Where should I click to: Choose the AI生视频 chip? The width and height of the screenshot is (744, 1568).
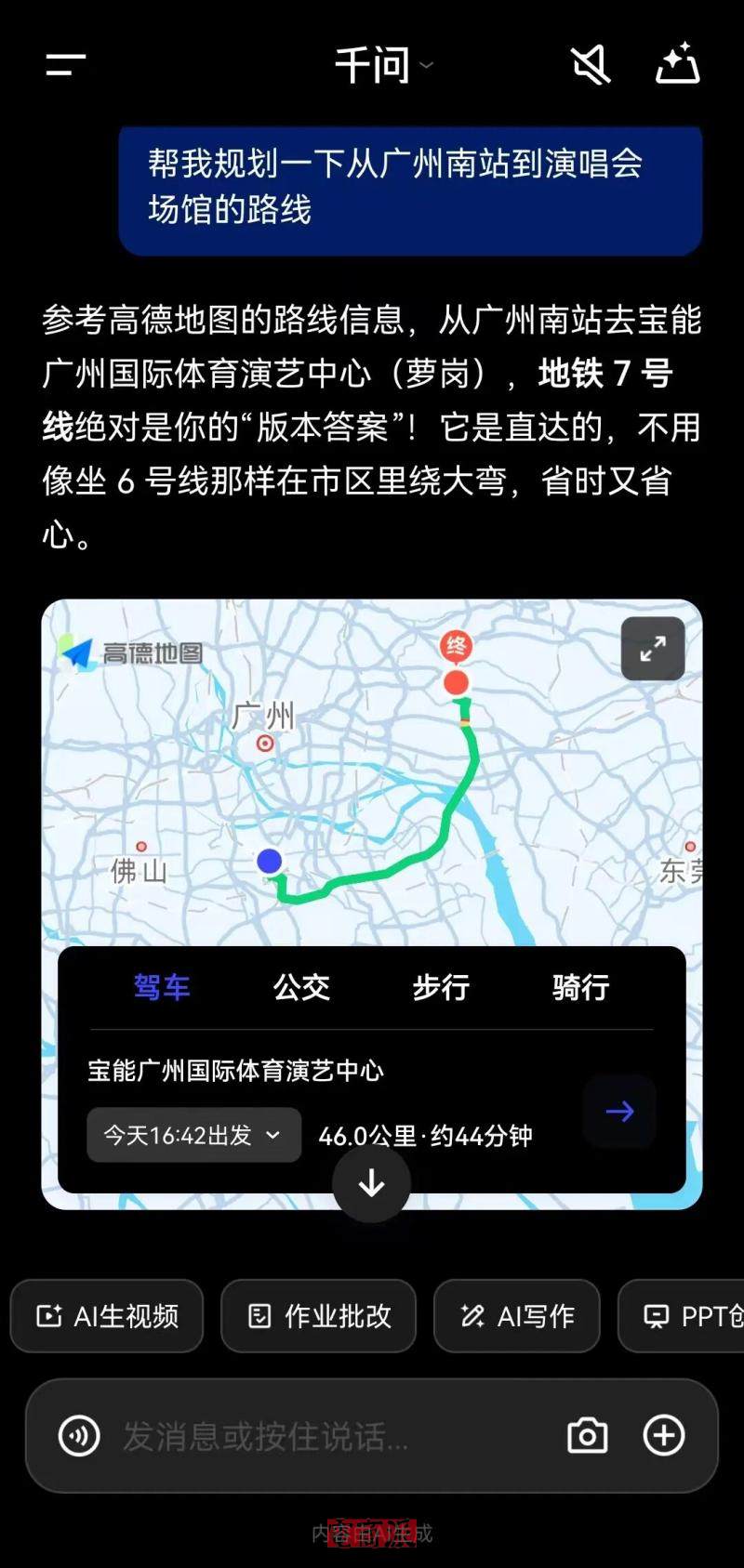coord(107,1316)
